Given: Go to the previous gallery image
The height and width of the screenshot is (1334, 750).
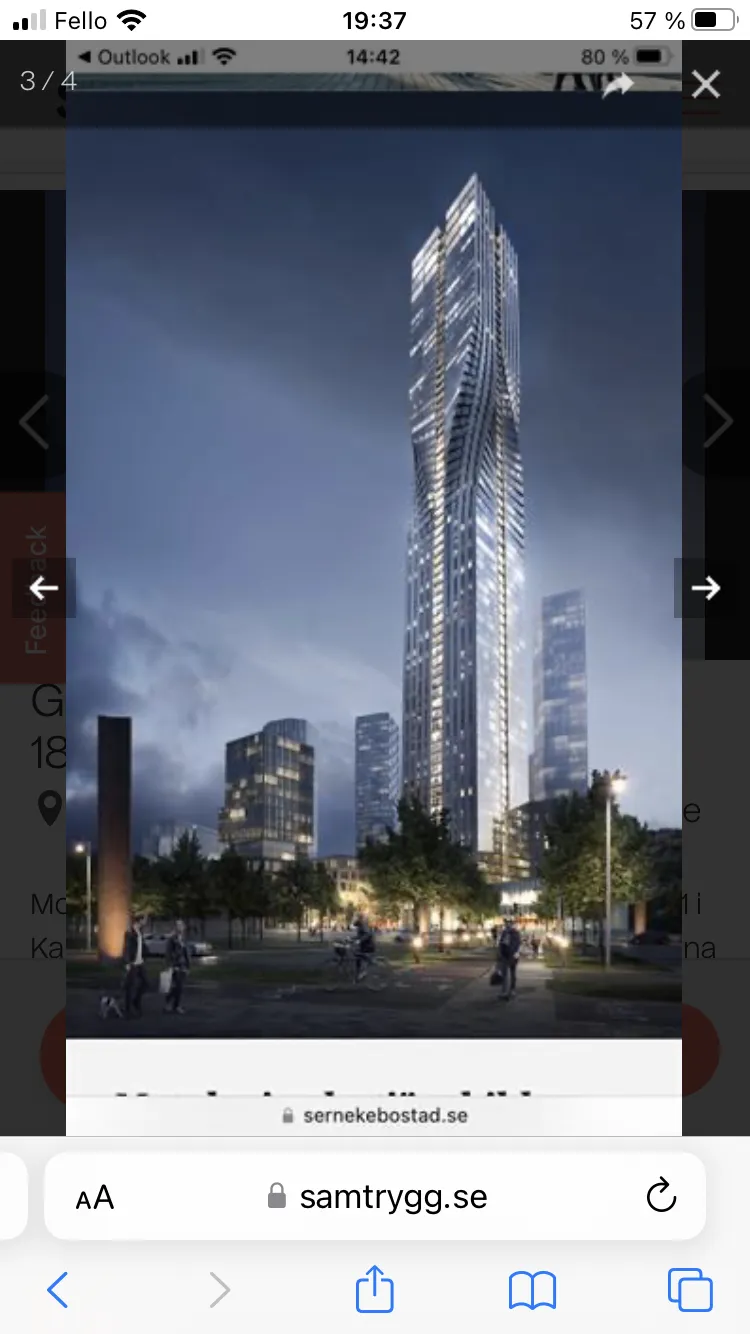Looking at the screenshot, I should click(x=43, y=588).
